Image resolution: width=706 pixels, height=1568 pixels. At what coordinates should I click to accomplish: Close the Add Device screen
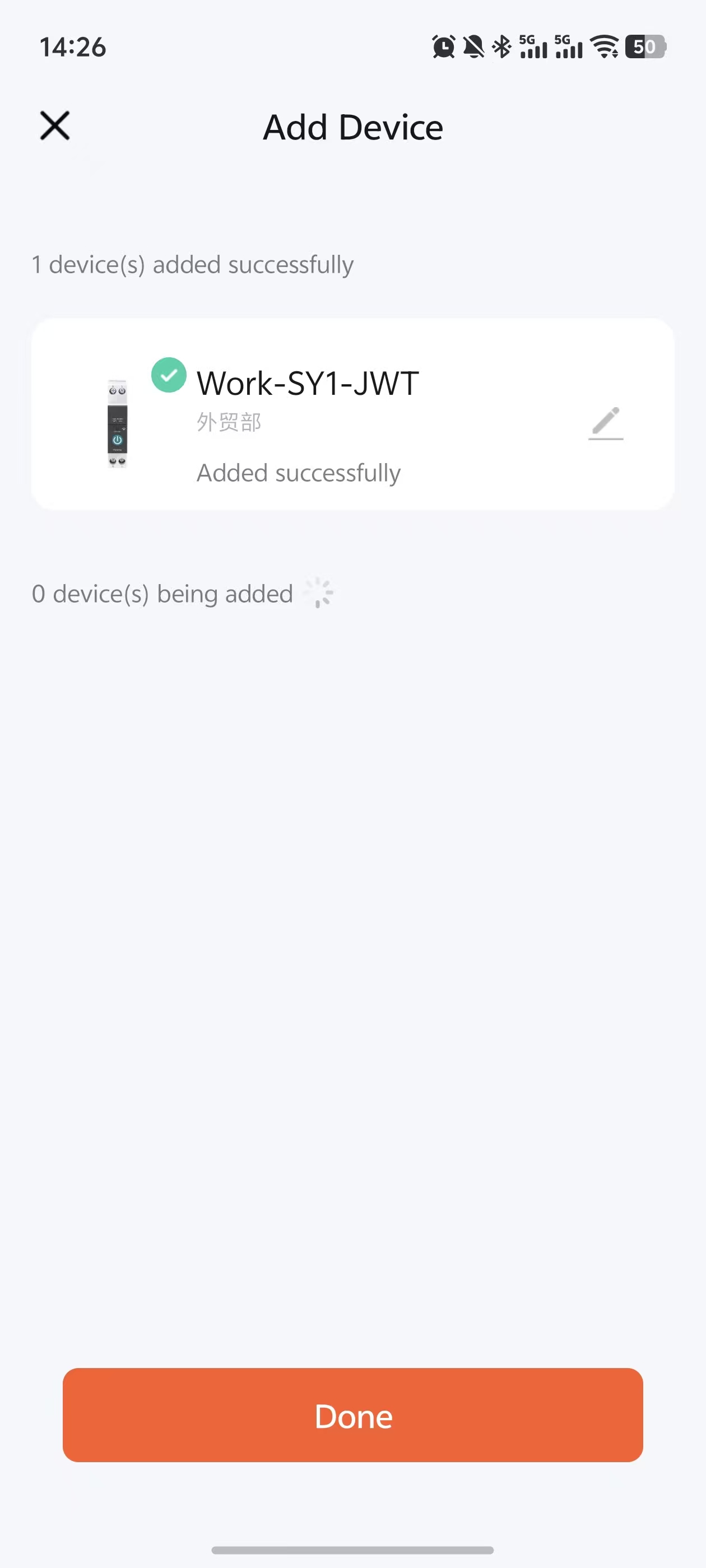click(55, 125)
